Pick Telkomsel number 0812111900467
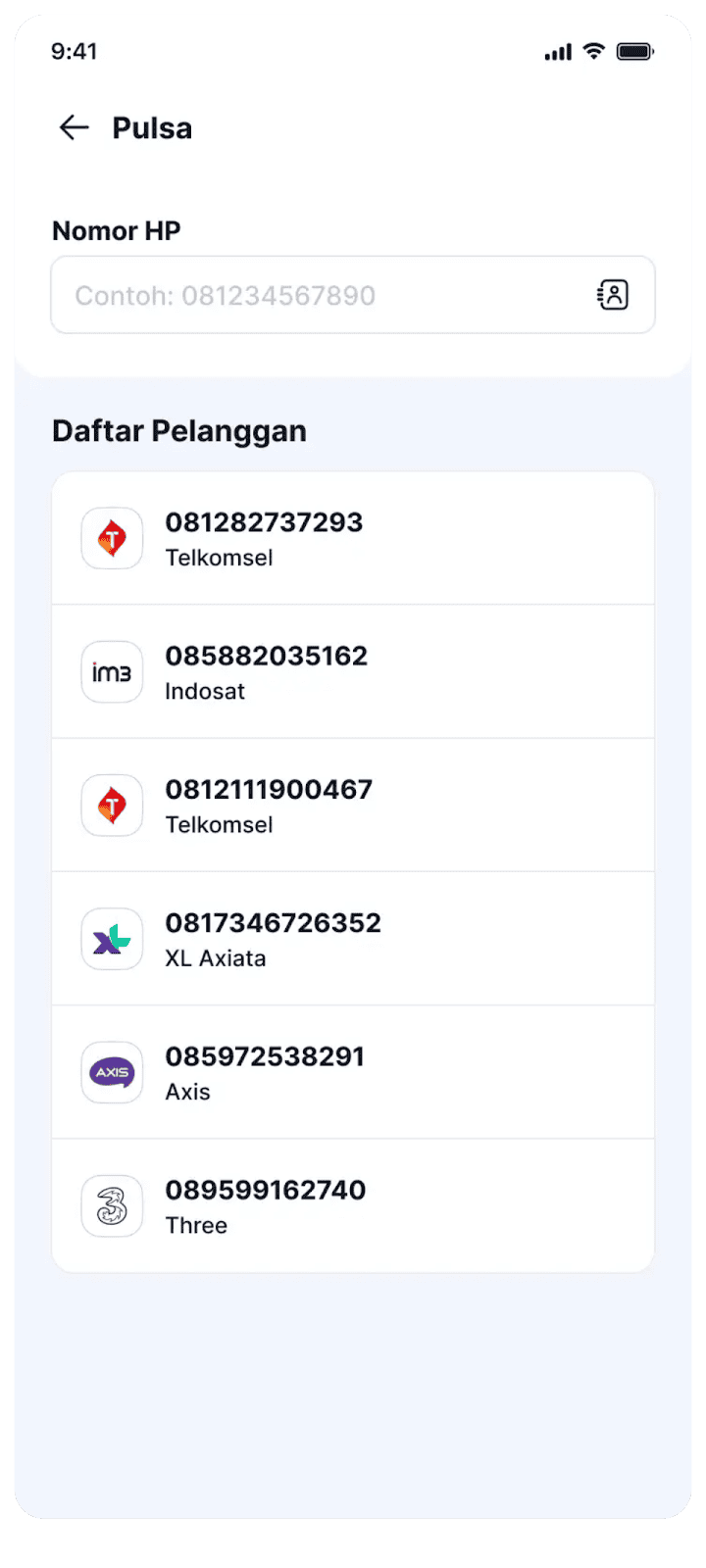The image size is (706, 1568). 353,806
